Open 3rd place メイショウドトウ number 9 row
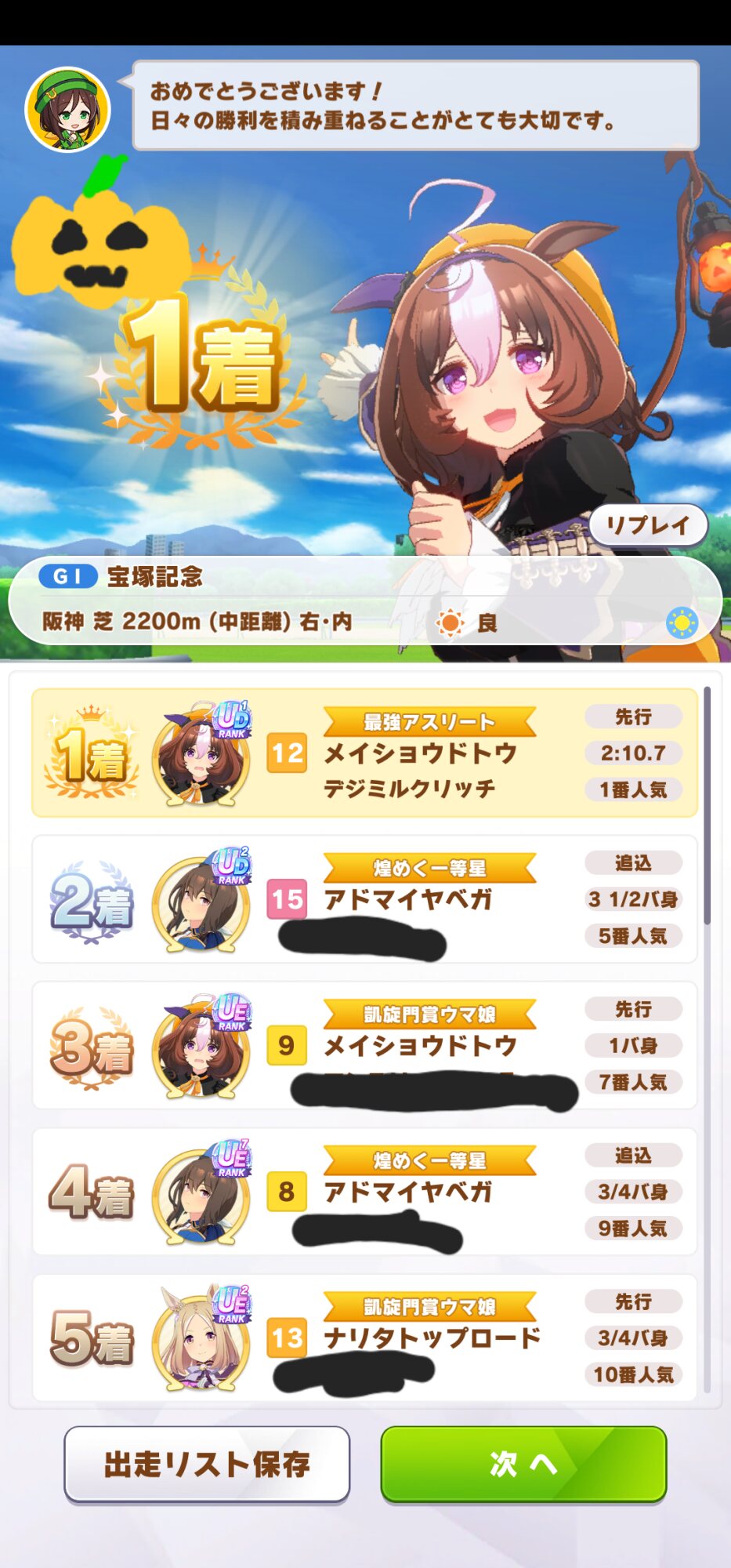 pos(364,1045)
